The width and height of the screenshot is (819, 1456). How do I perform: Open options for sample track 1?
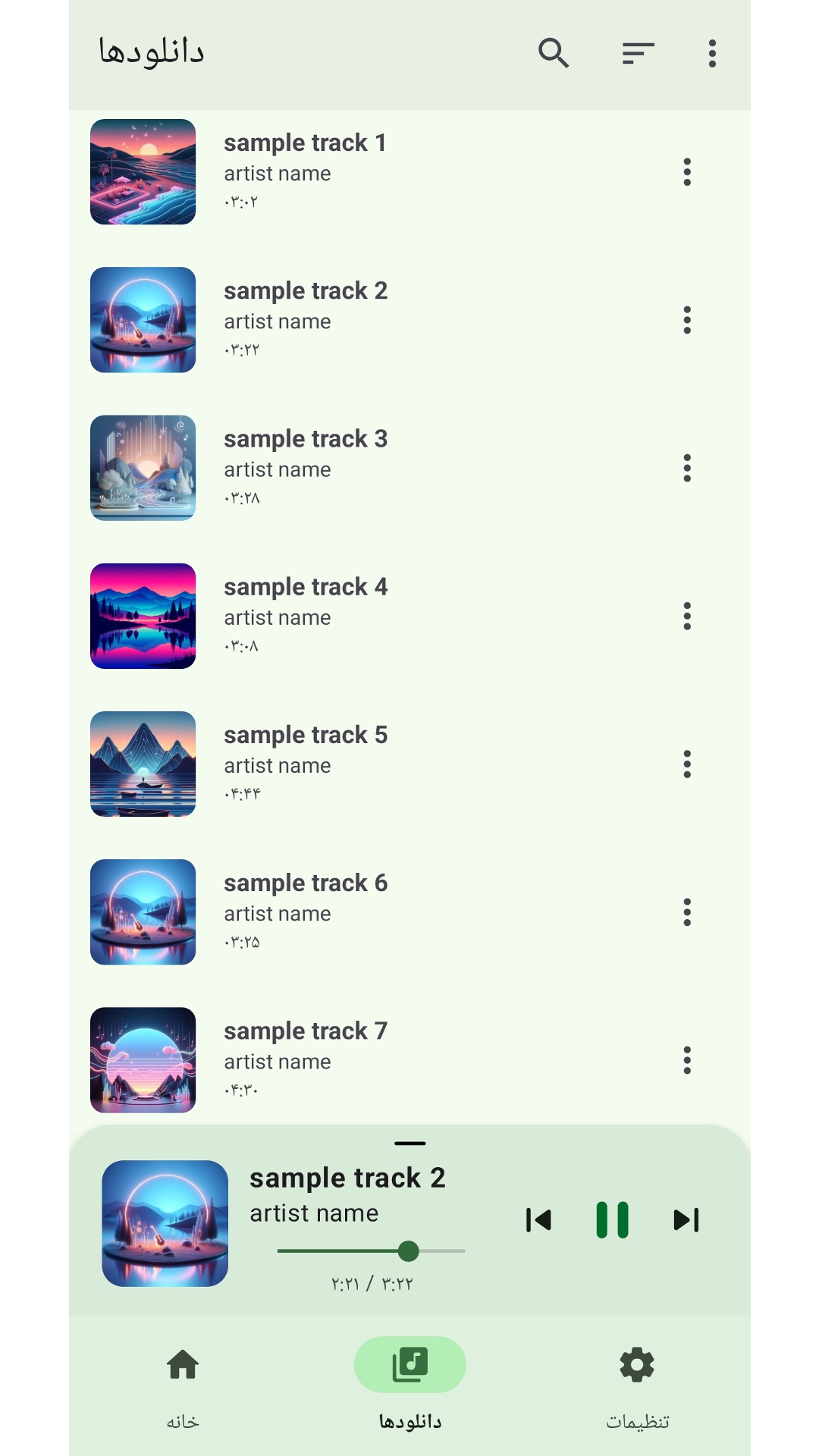(x=687, y=172)
